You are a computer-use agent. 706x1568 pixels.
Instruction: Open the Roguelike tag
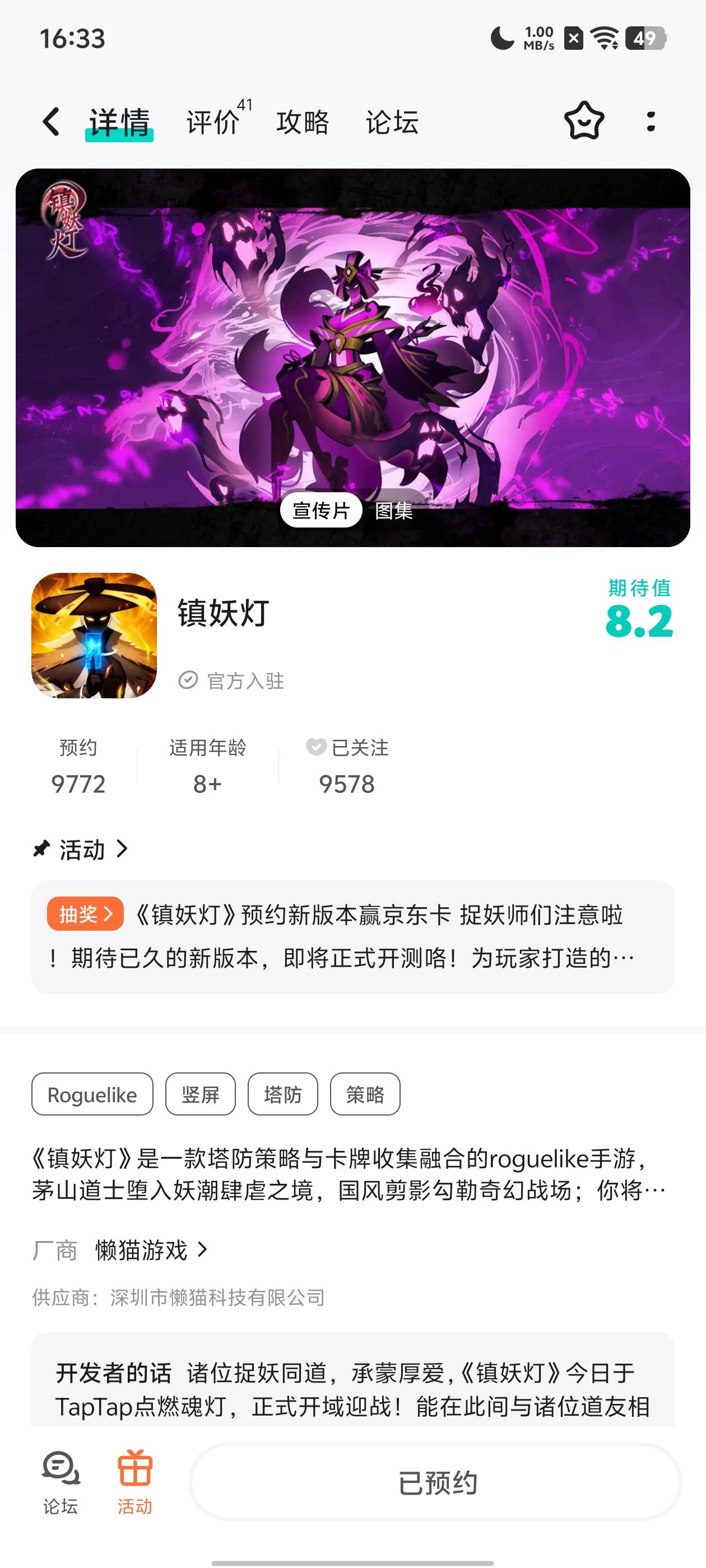[x=92, y=1094]
